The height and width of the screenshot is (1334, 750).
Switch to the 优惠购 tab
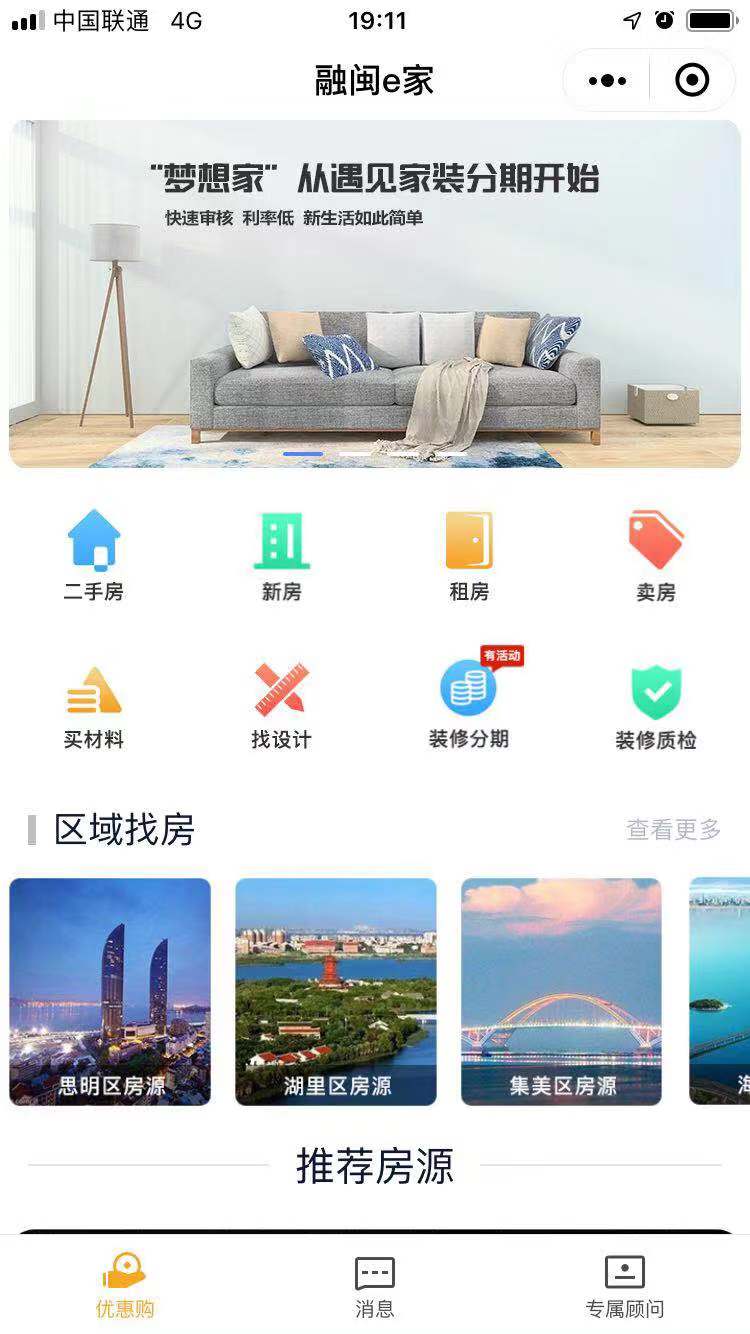coord(125,1285)
